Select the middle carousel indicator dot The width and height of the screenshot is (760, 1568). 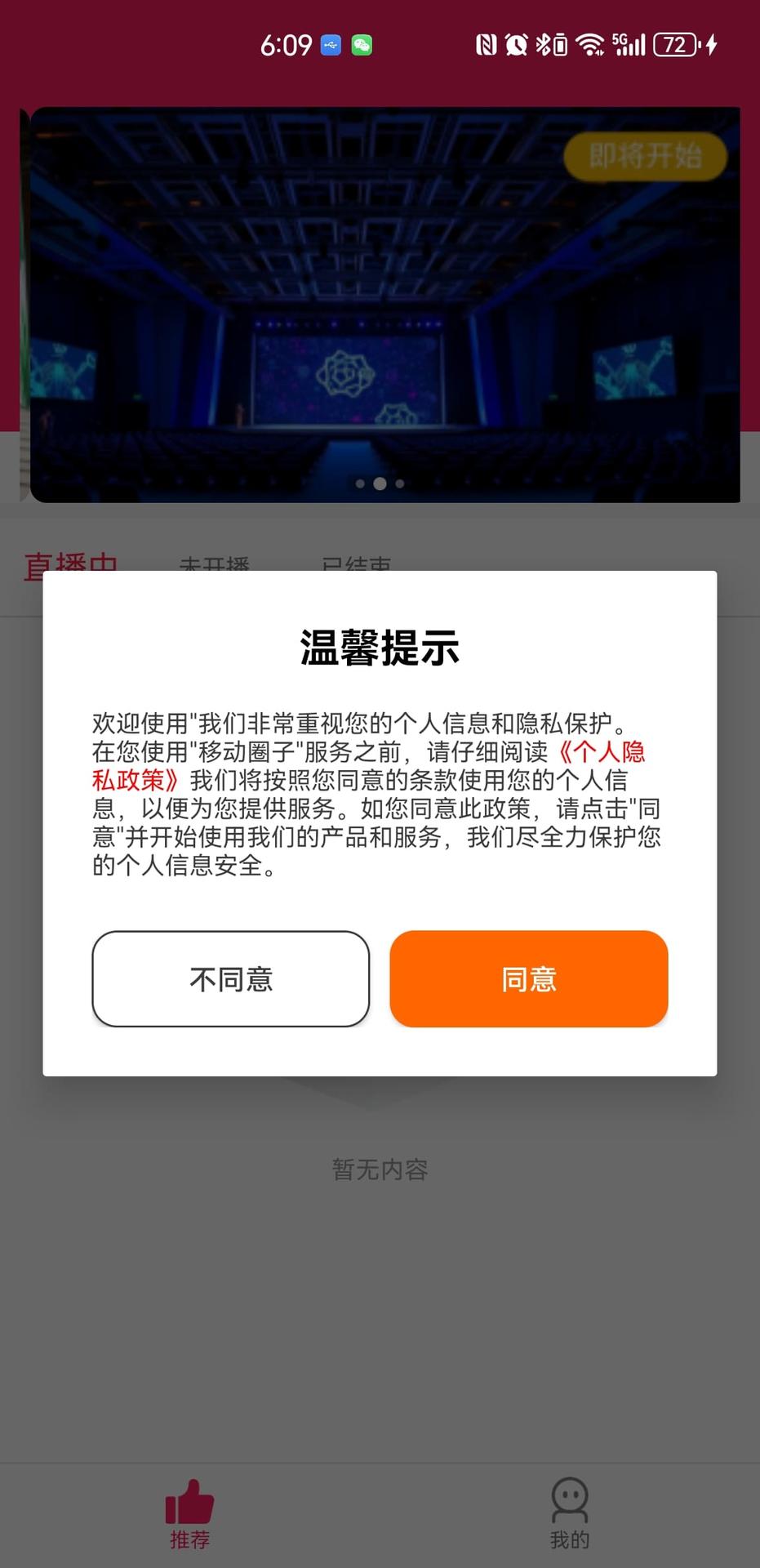(x=380, y=483)
